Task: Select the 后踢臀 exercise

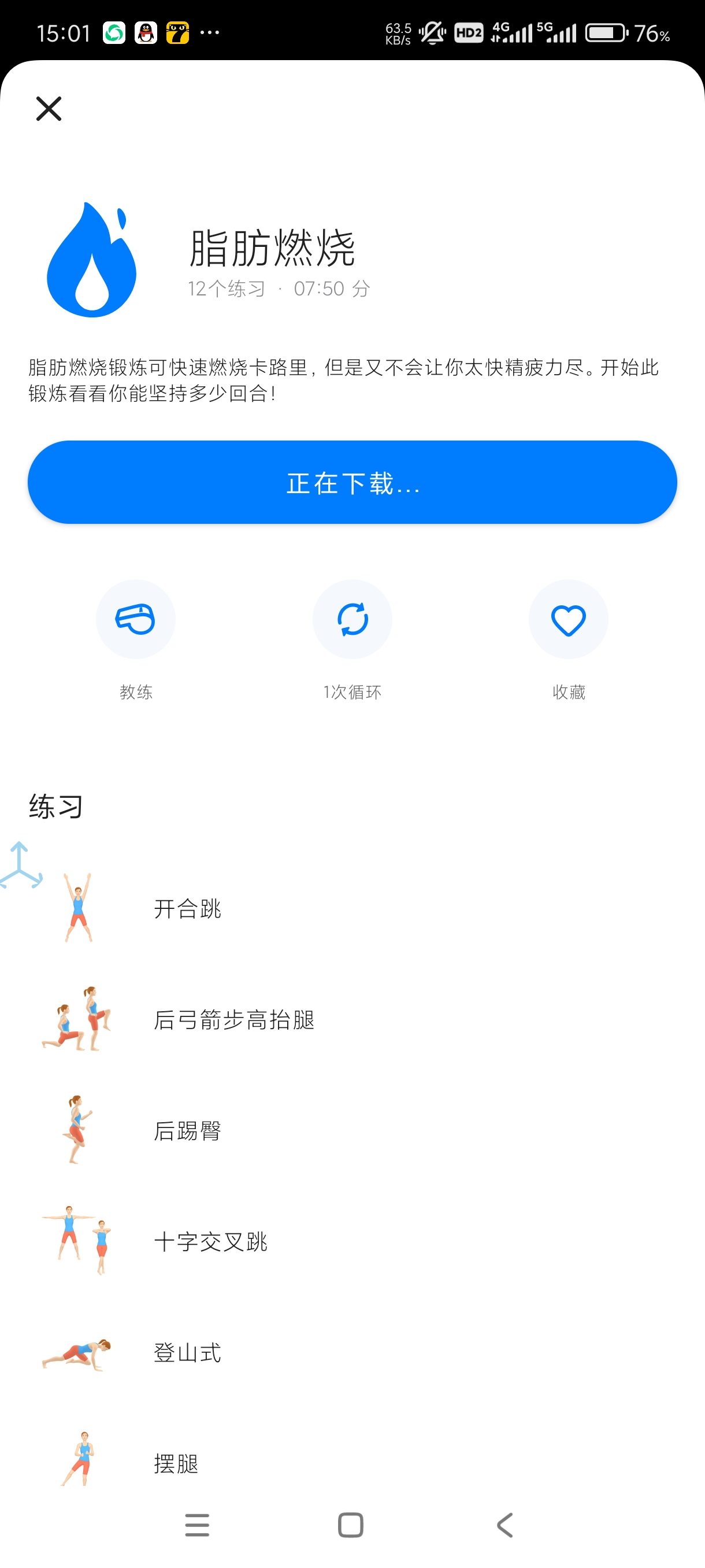Action: pyautogui.click(x=187, y=1130)
